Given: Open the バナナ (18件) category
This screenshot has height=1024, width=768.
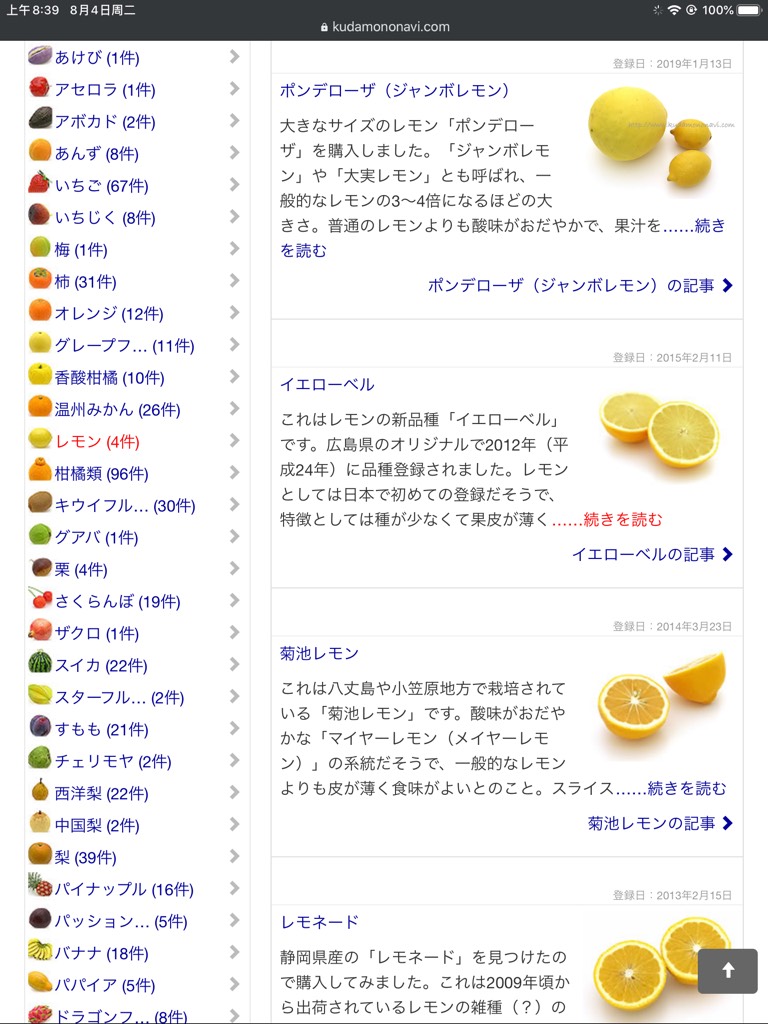Looking at the screenshot, I should point(101,953).
